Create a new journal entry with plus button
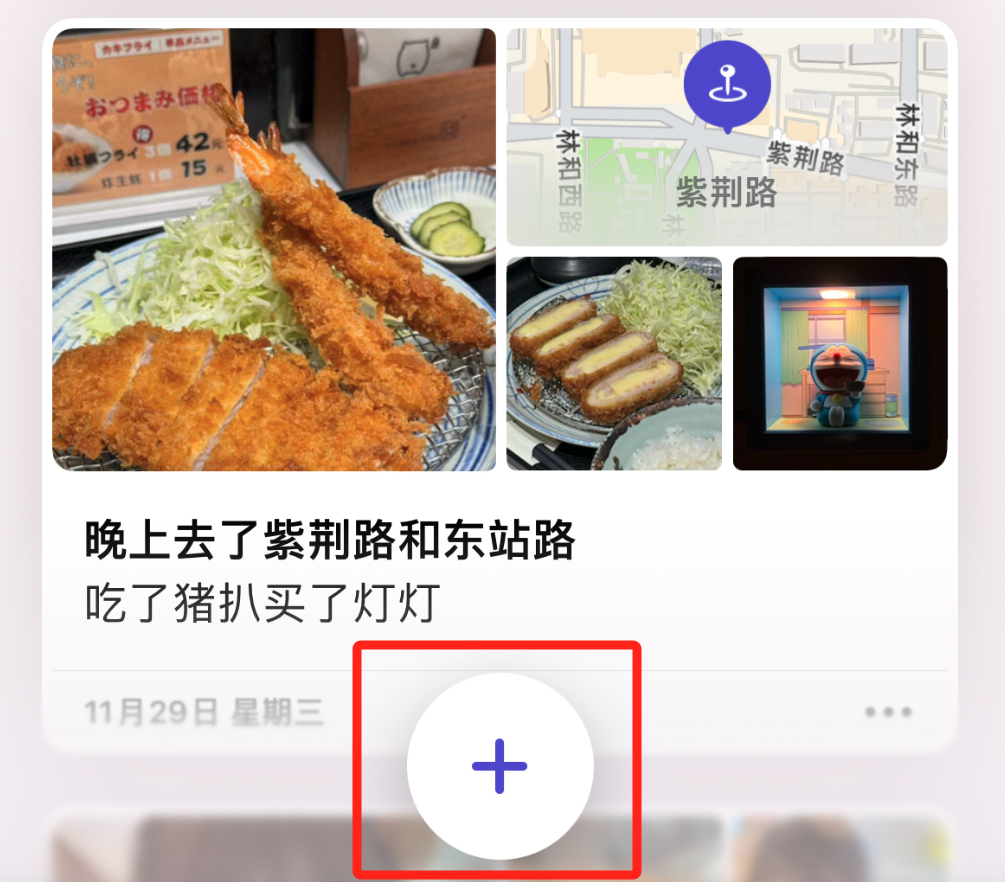The width and height of the screenshot is (1005, 882). pos(500,768)
